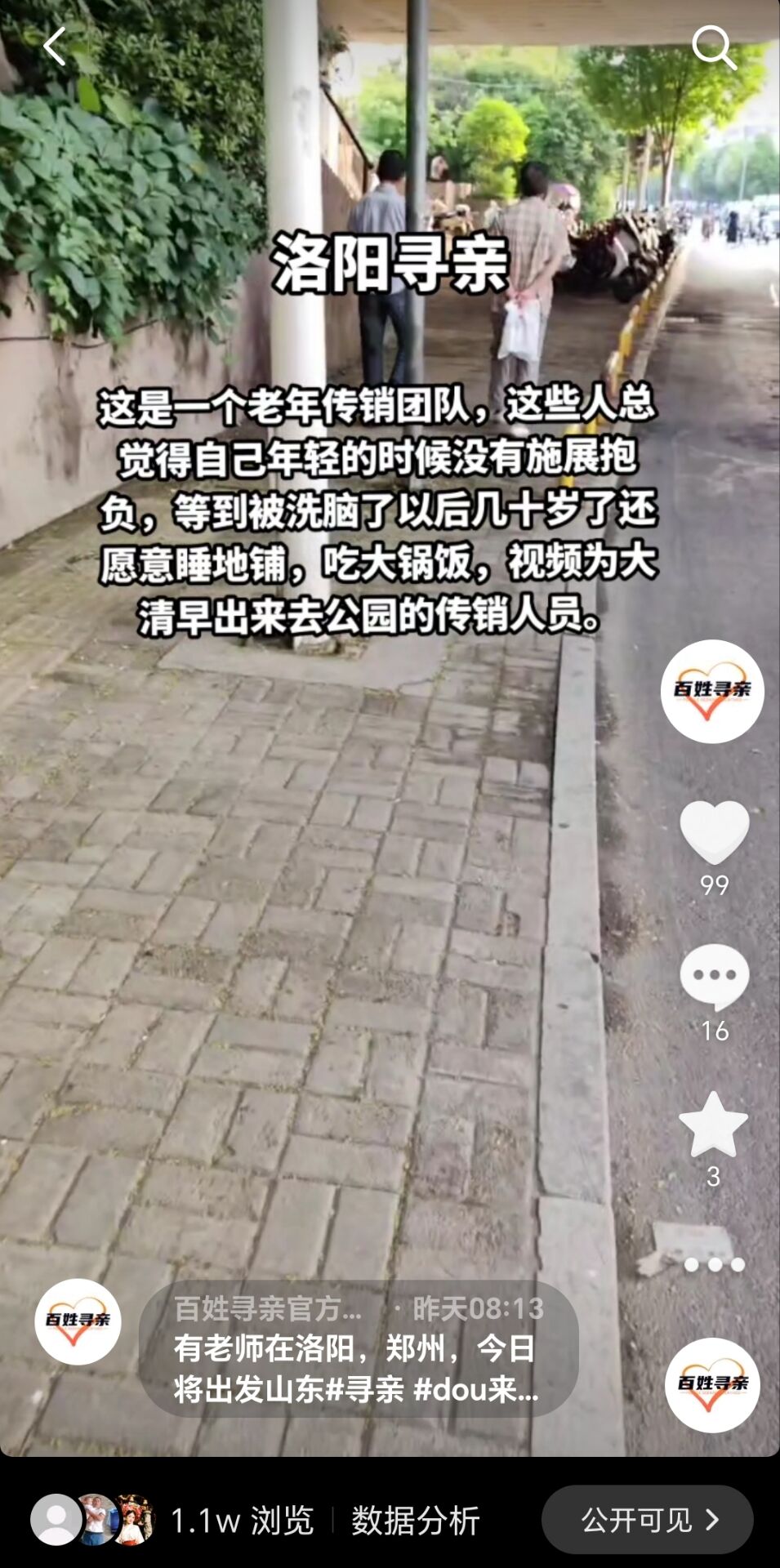Screen dimensions: 780x1568
Task: Open the round 百姓寻亲 disc at the bottom right
Action: (712, 1385)
